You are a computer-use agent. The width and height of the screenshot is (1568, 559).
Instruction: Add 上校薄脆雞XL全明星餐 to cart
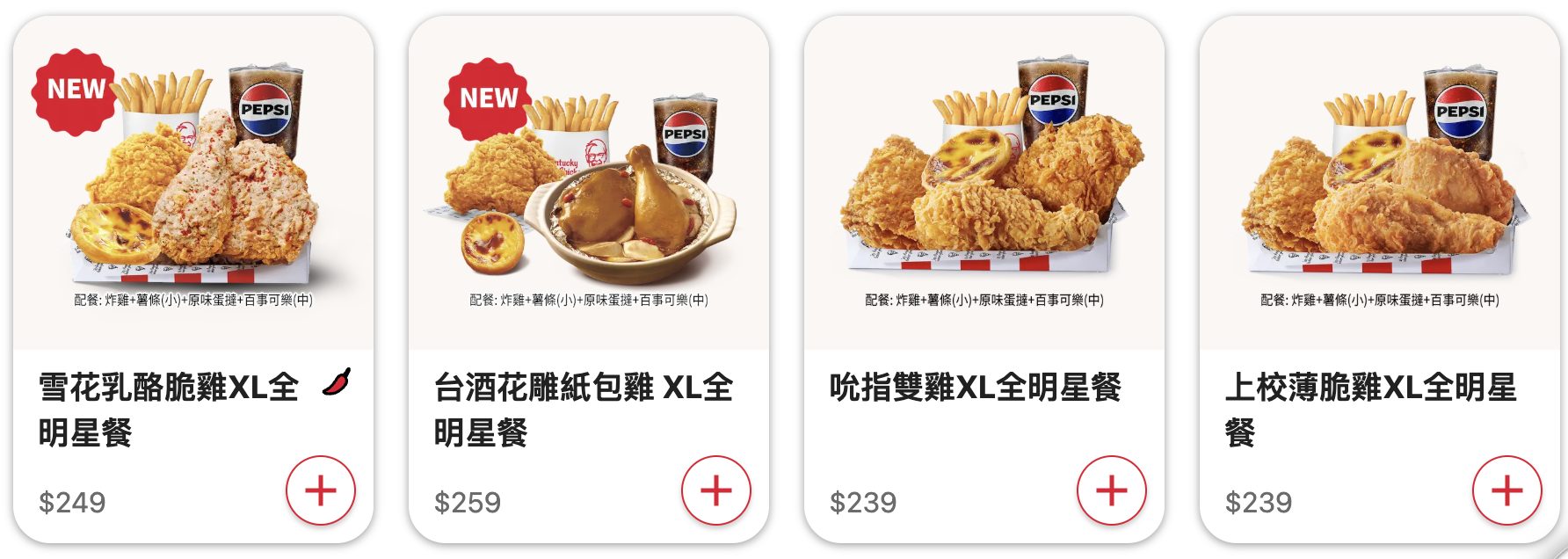[1507, 490]
